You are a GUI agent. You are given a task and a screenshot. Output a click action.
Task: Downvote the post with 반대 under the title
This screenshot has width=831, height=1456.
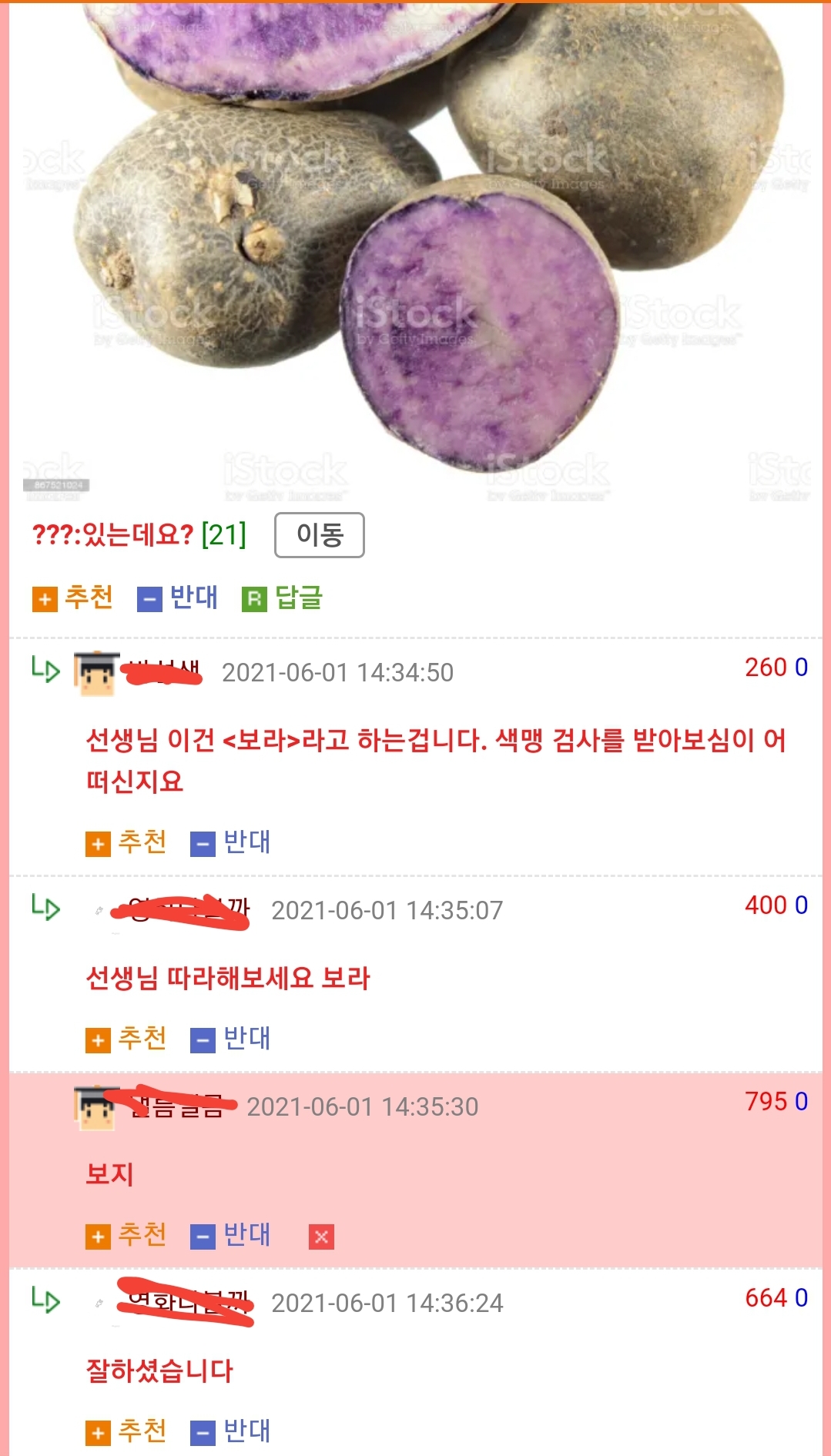click(x=178, y=597)
